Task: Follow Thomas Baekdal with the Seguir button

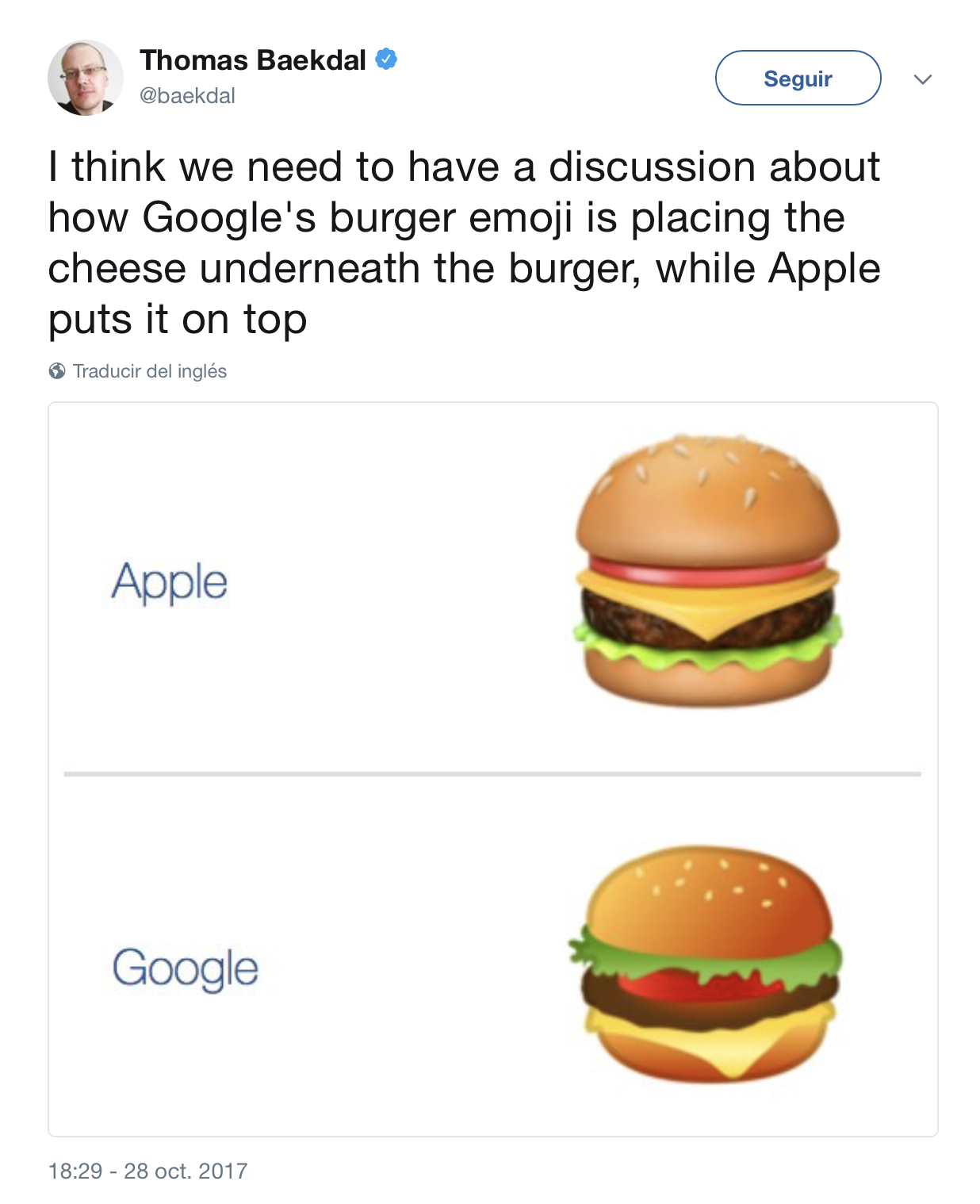Action: [798, 78]
